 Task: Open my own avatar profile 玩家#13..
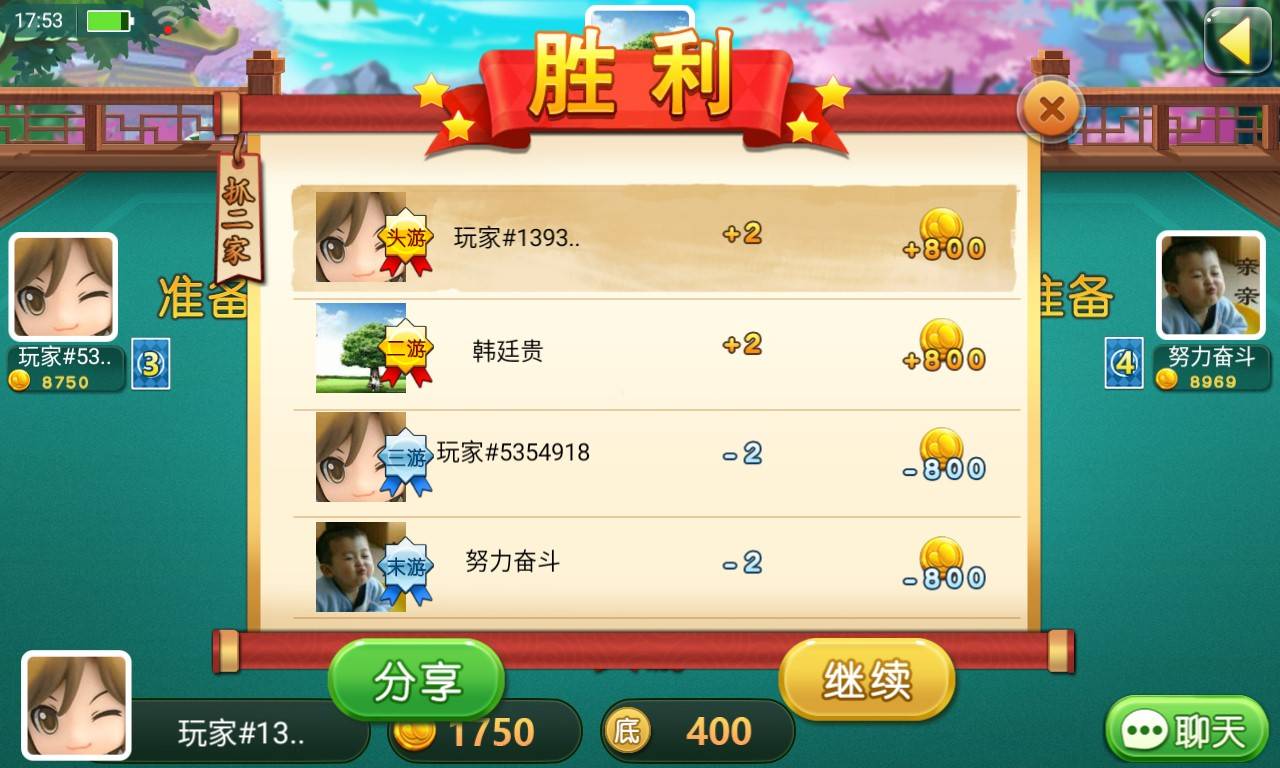[x=77, y=704]
